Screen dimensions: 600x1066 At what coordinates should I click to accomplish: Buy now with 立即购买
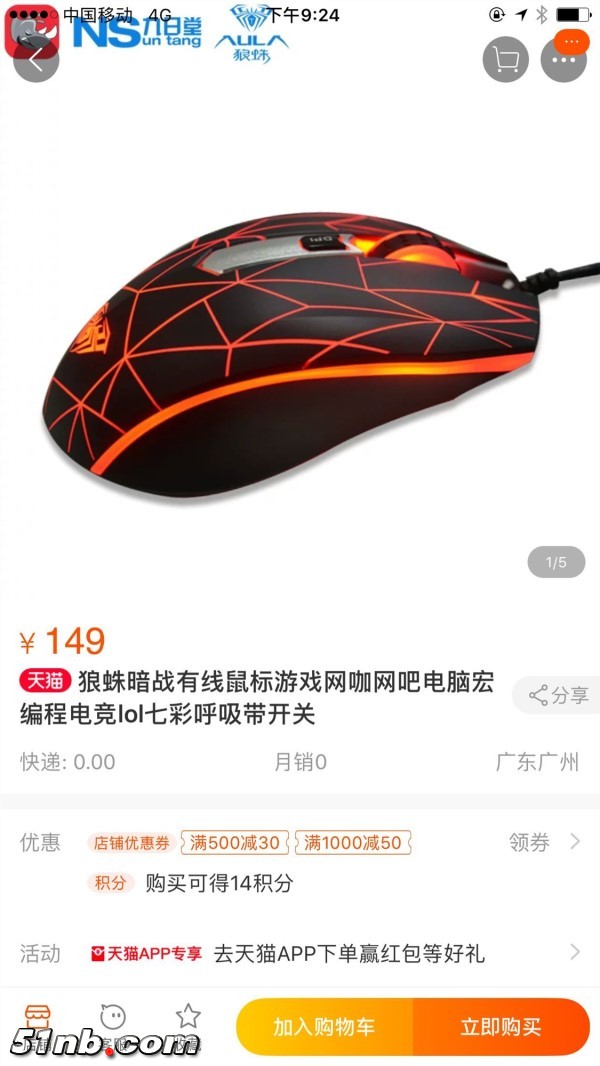(501, 1027)
